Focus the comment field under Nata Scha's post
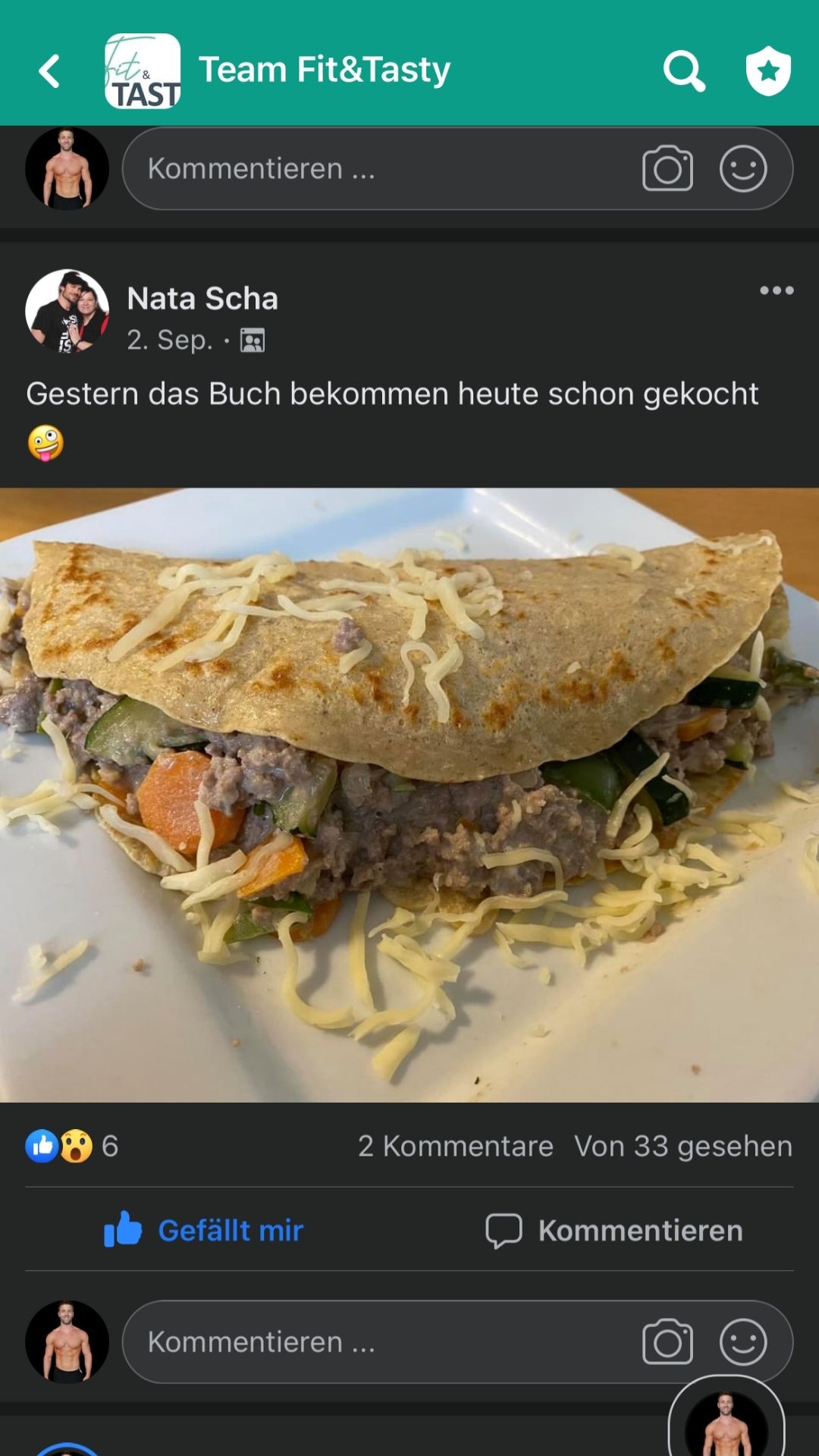Image resolution: width=819 pixels, height=1456 pixels. [364, 1342]
